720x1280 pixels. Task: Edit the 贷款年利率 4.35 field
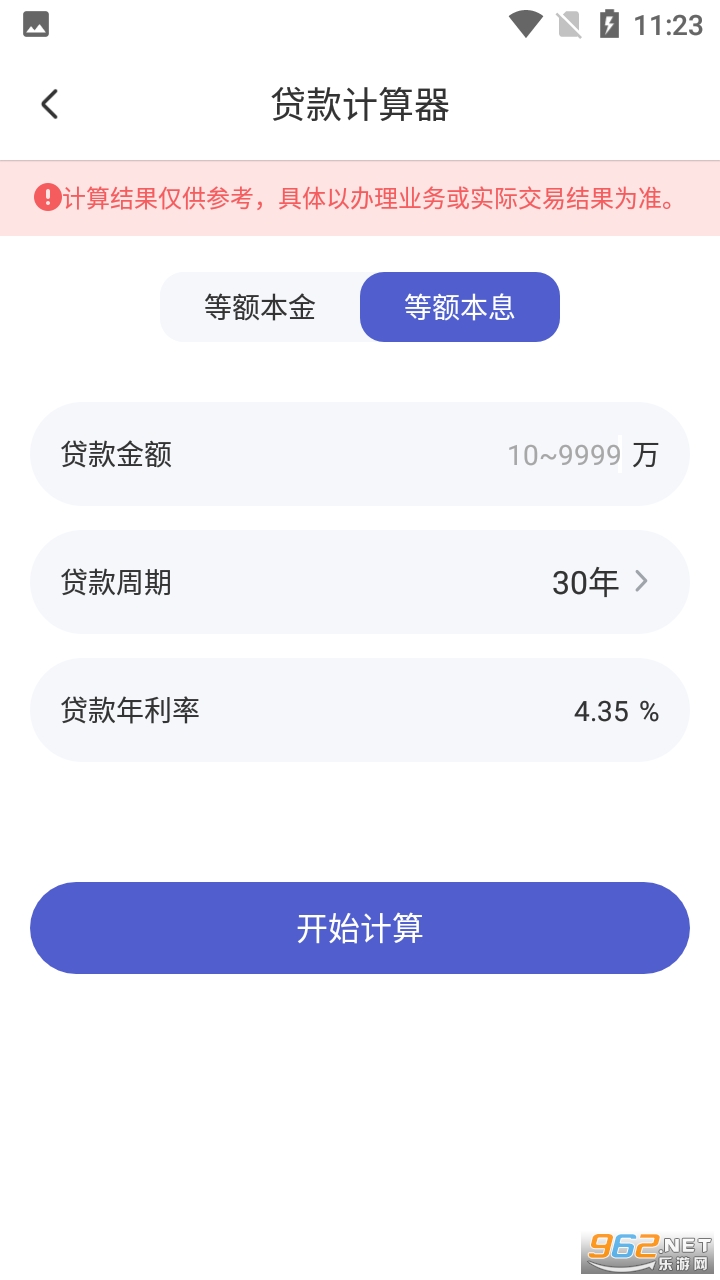coord(602,711)
